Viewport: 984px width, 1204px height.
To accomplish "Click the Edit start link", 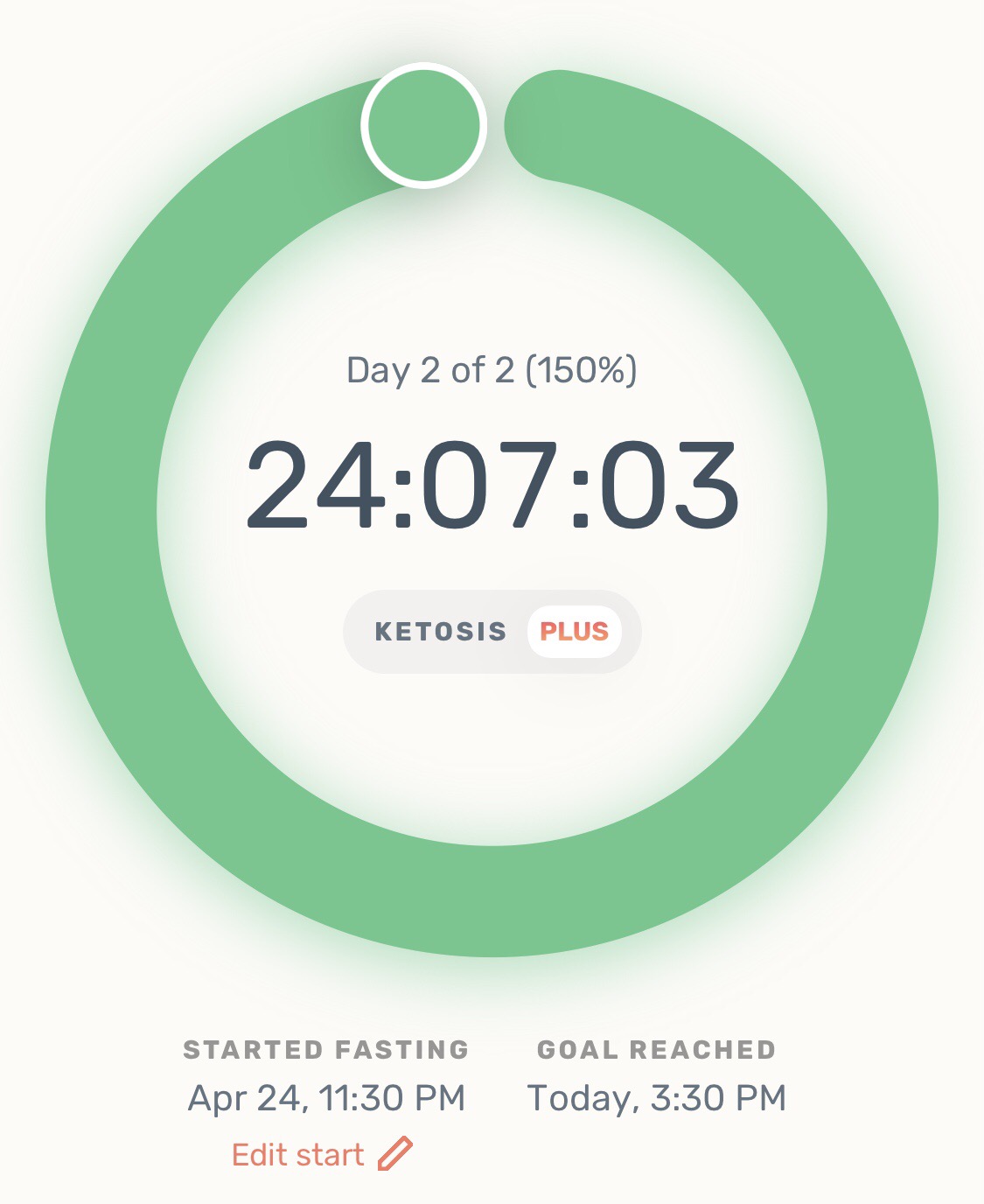I will [x=297, y=1153].
